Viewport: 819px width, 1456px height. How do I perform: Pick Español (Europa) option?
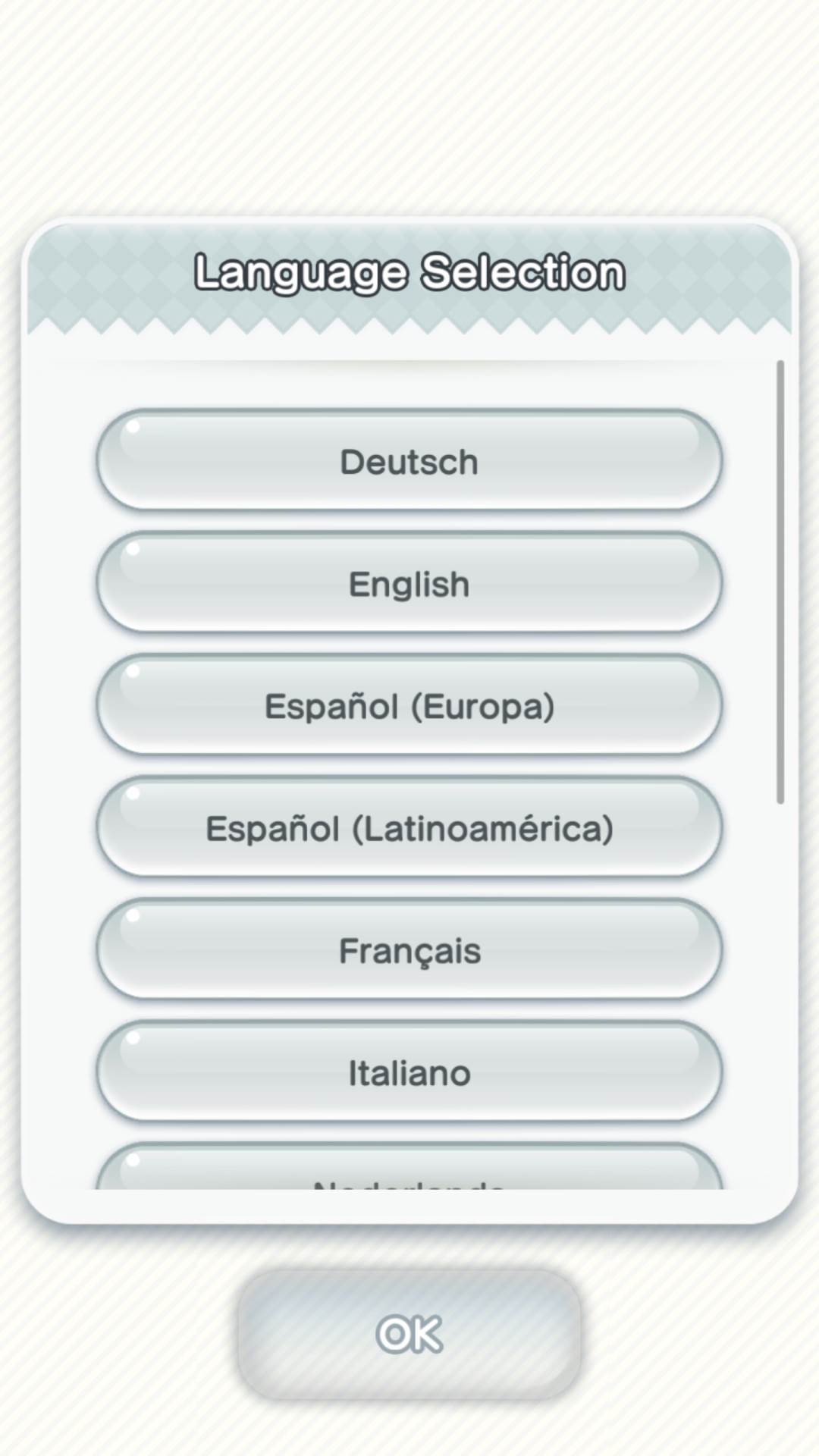(x=409, y=705)
